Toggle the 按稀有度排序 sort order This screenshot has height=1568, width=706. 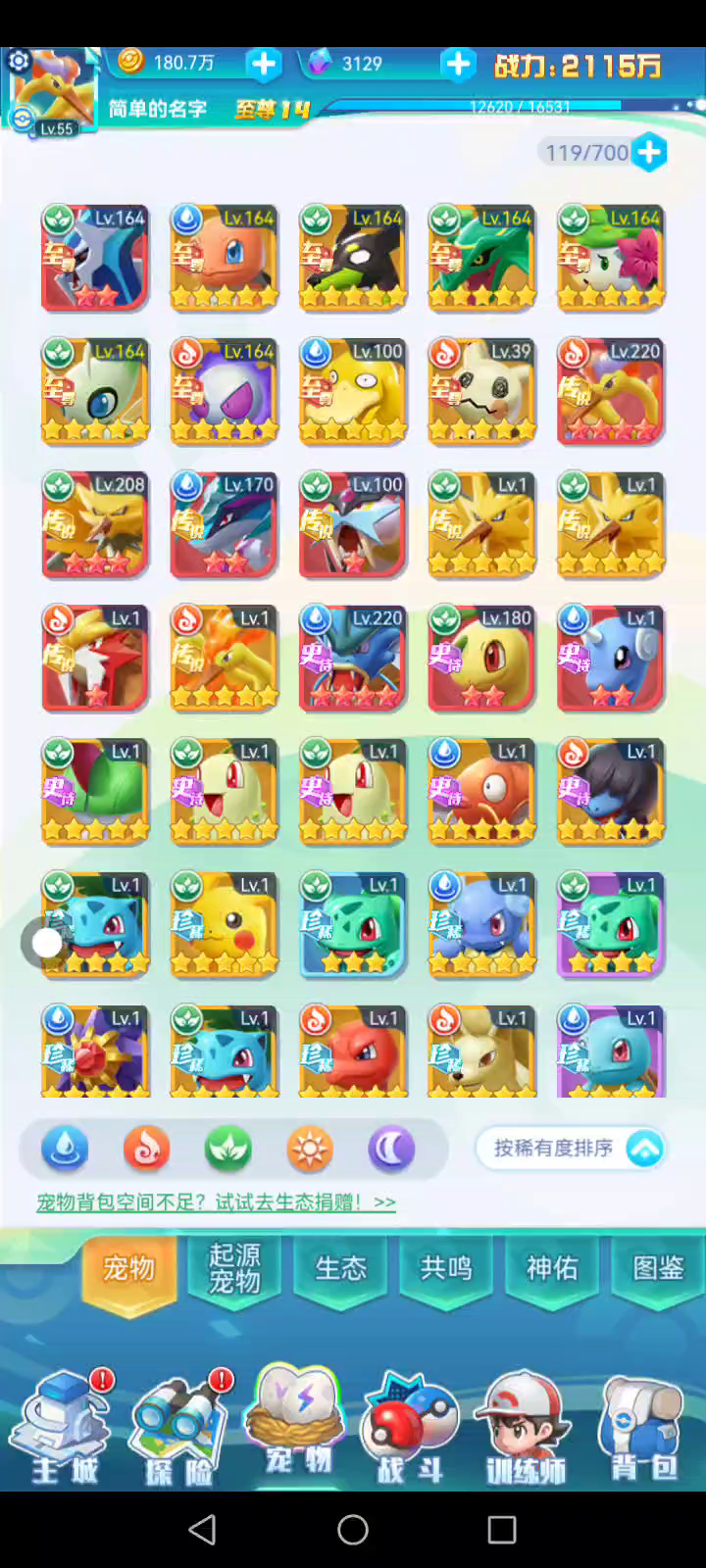571,1149
